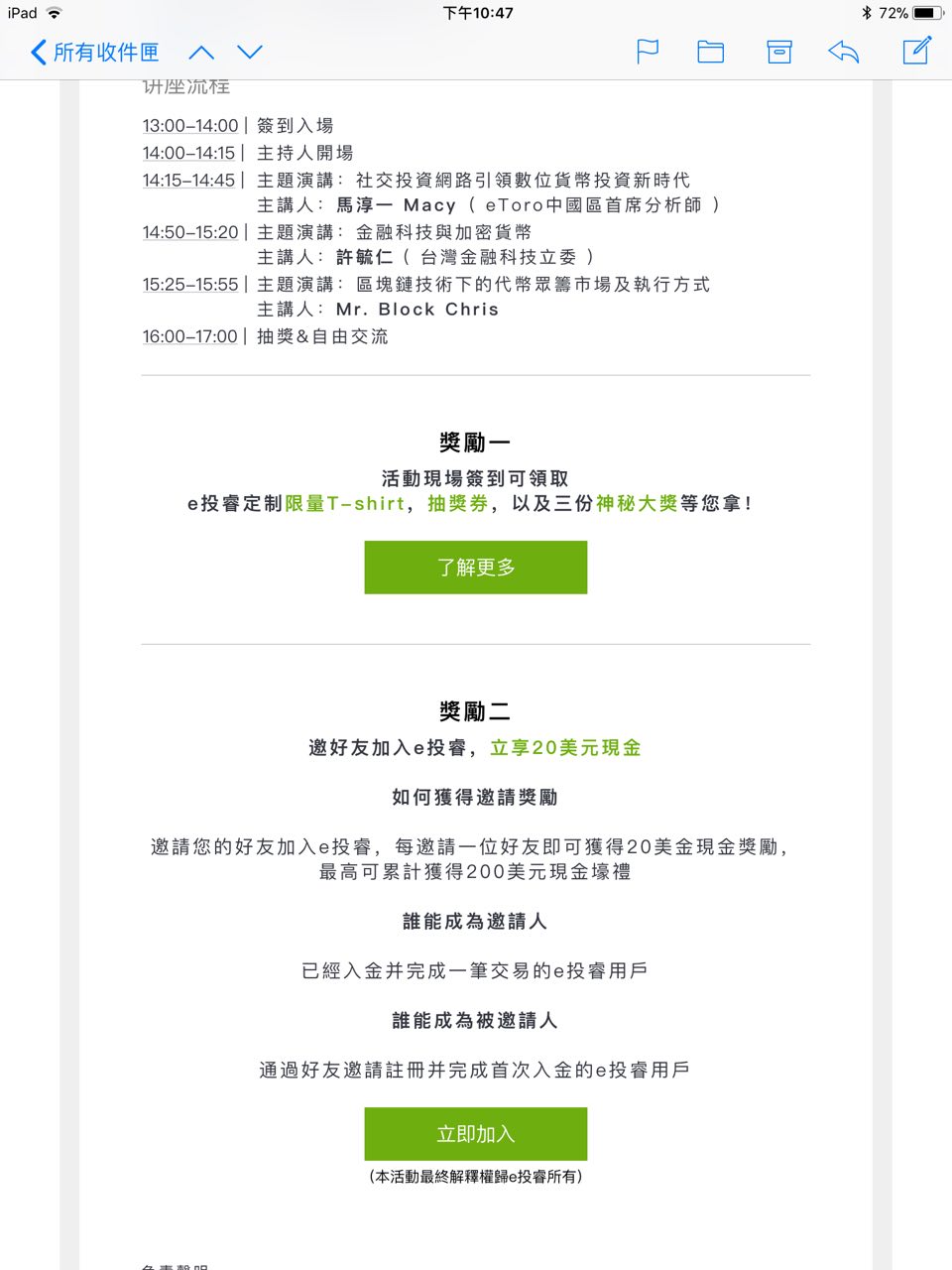
Task: Show the next email with down arrow
Action: pos(250,52)
